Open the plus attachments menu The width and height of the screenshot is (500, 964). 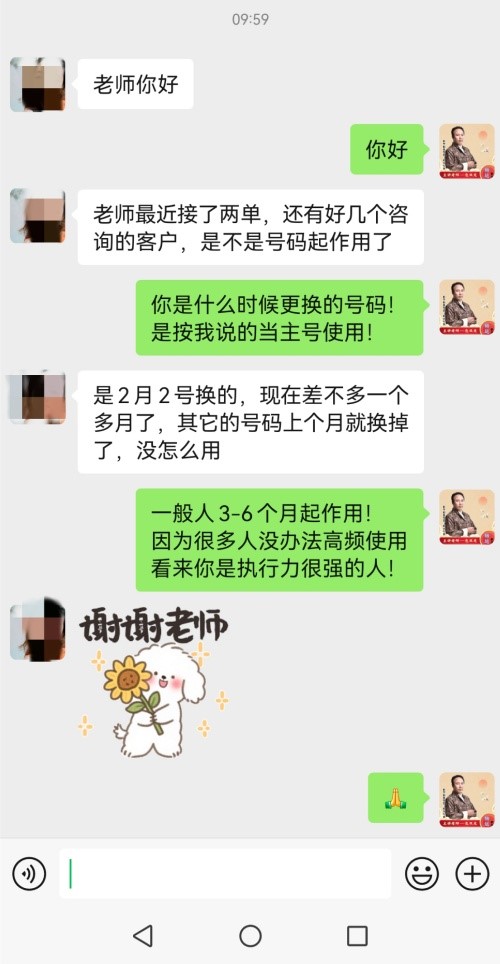[x=472, y=873]
